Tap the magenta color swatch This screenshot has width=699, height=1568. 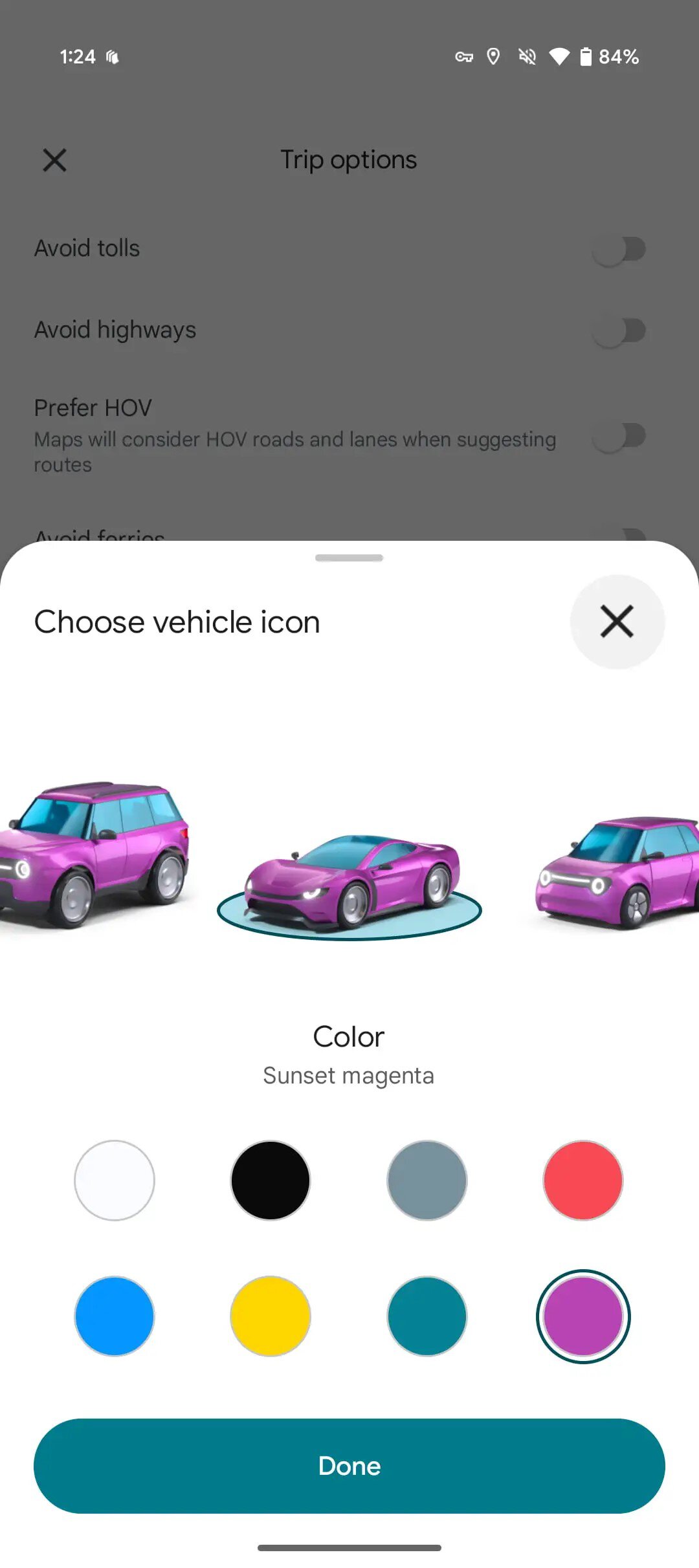click(x=583, y=1316)
